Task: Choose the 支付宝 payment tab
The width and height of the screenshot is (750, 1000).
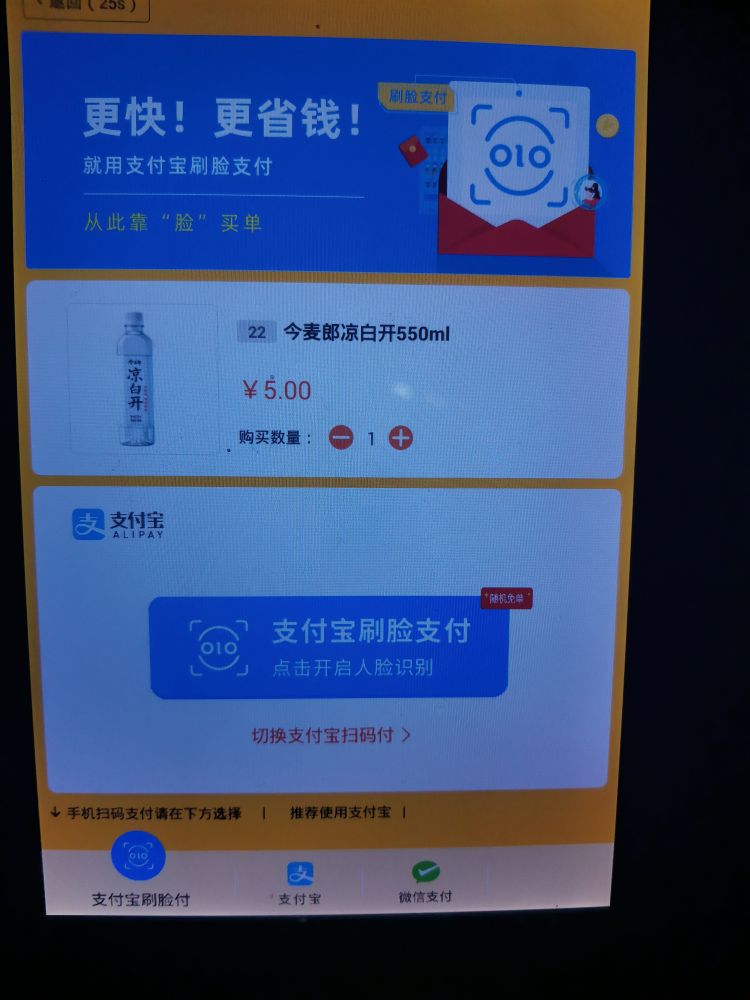Action: point(300,882)
